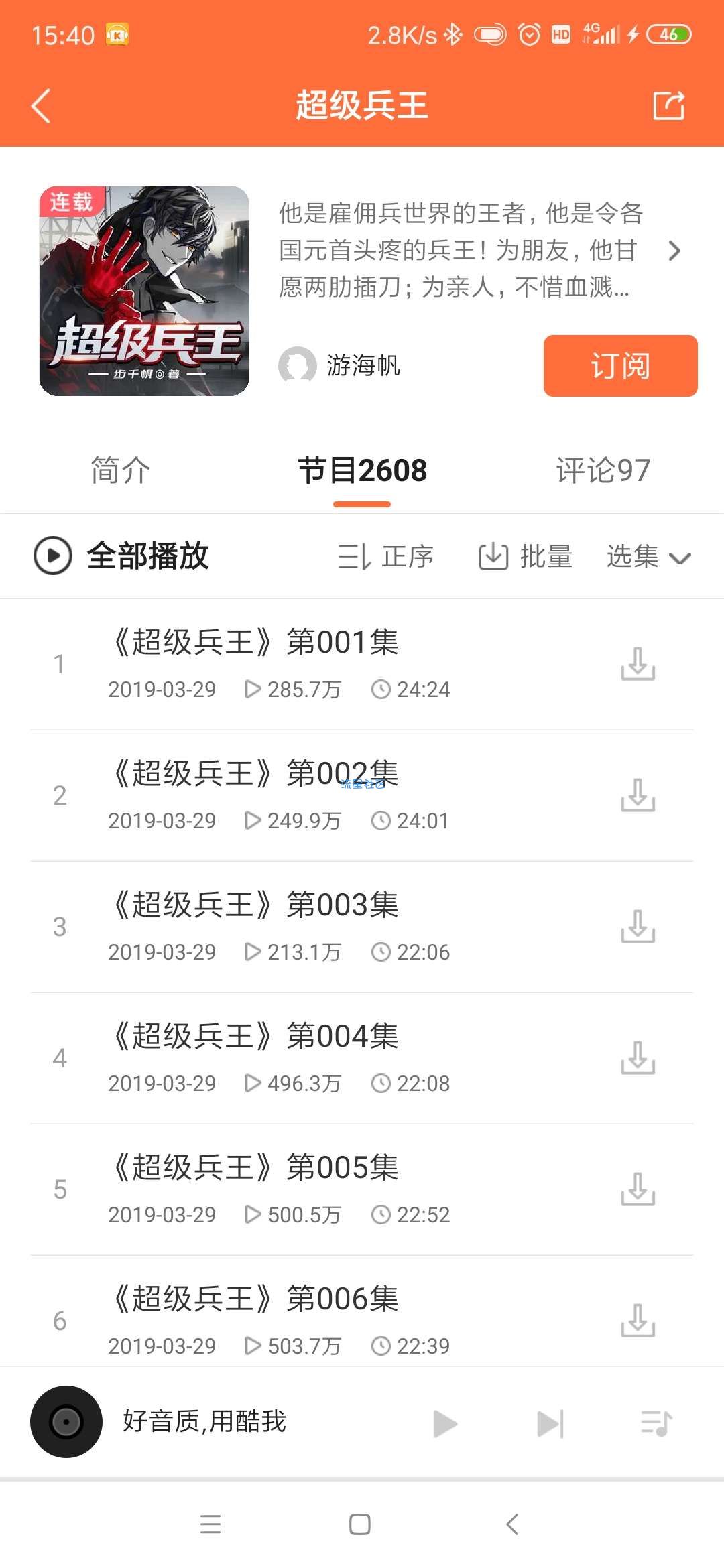
Task: Switch to the 简介 tab
Action: [x=121, y=470]
